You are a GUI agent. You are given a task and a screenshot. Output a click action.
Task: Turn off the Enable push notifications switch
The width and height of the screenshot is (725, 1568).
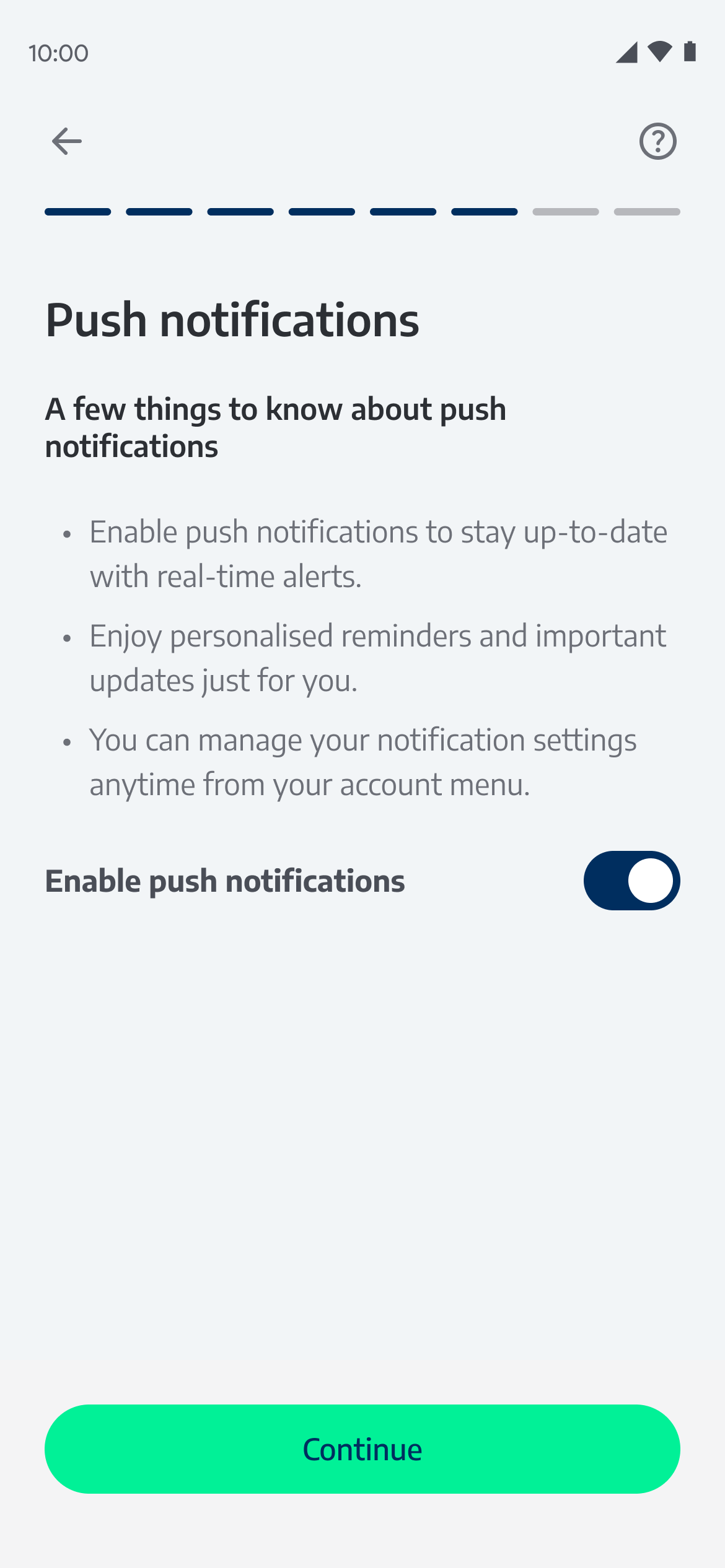click(631, 880)
